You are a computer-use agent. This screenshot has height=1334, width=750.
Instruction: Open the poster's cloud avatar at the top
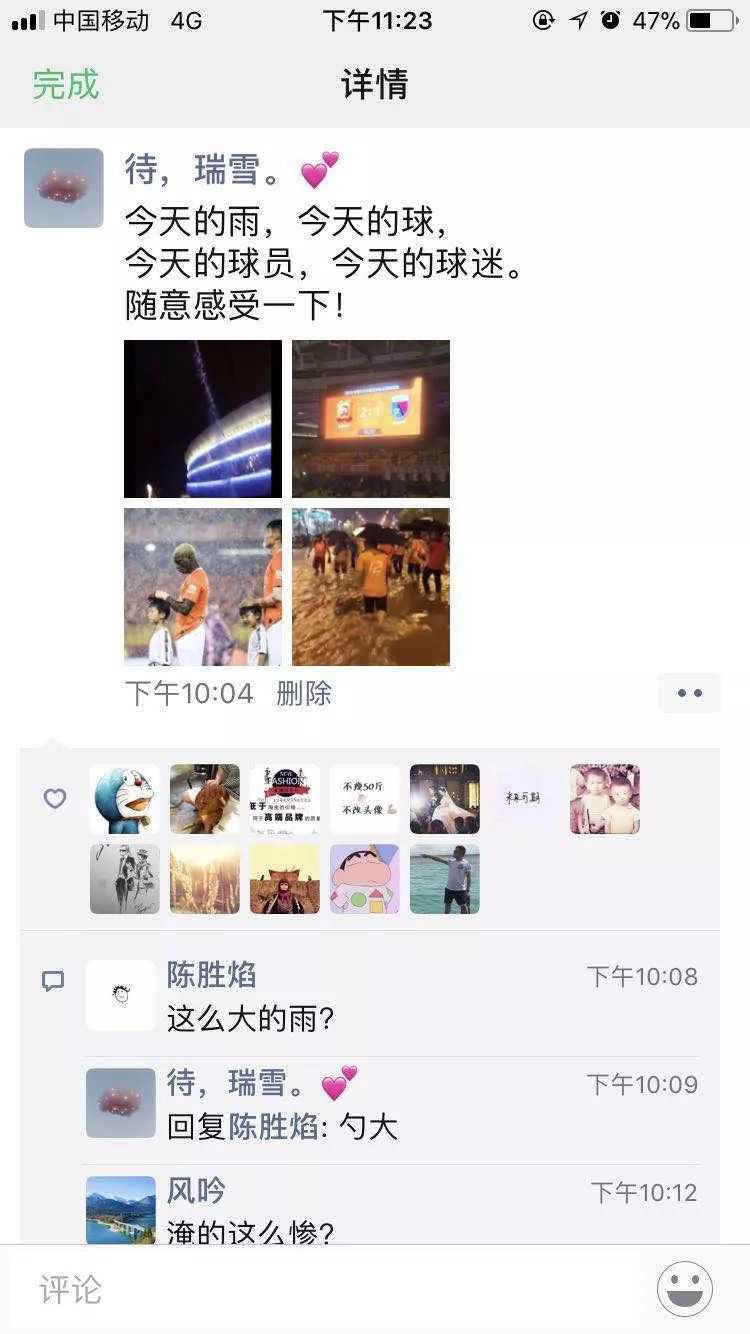tap(63, 188)
